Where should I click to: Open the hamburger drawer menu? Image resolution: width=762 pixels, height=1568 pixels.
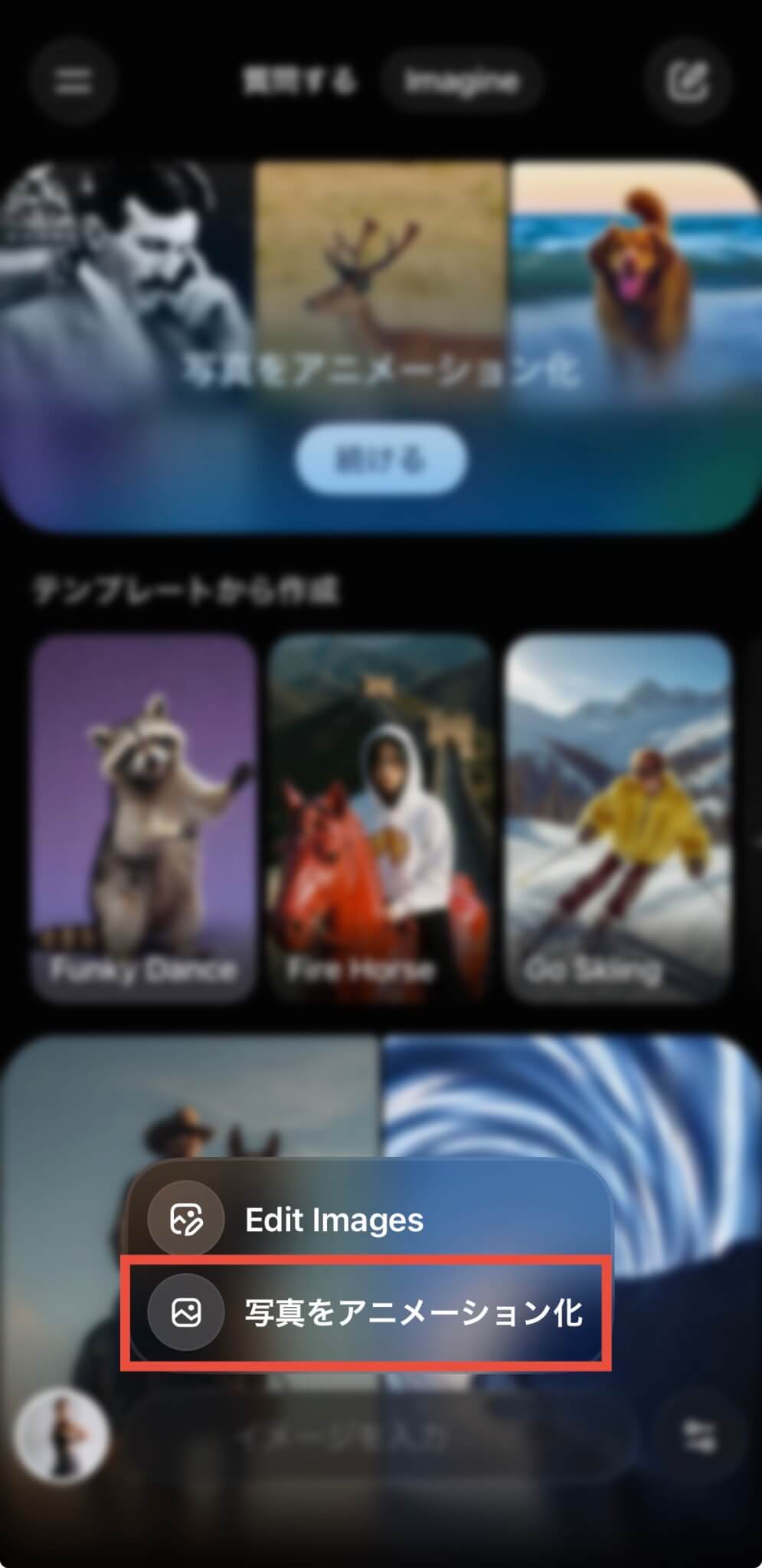[x=73, y=81]
